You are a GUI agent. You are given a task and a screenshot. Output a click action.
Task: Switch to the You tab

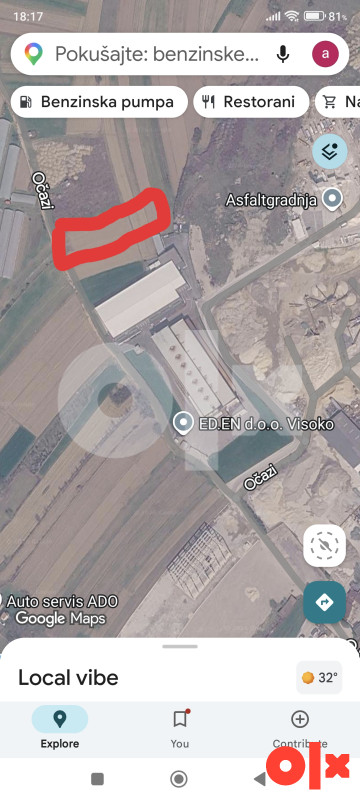pyautogui.click(x=179, y=727)
